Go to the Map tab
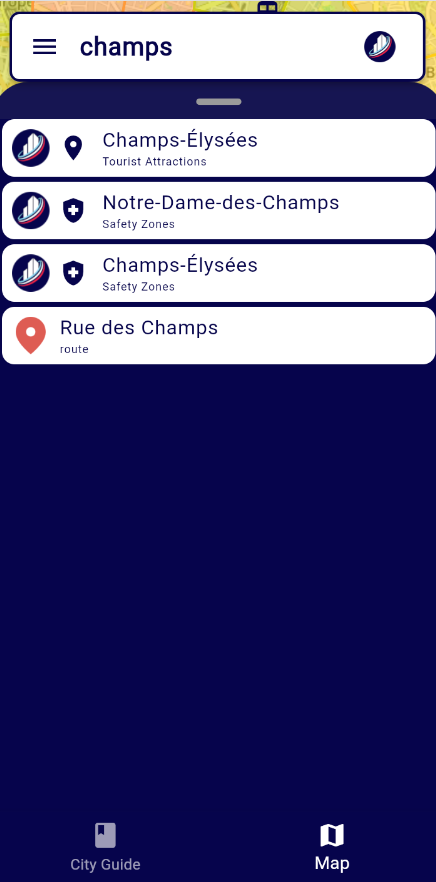Image resolution: width=436 pixels, height=882 pixels. coord(332,847)
